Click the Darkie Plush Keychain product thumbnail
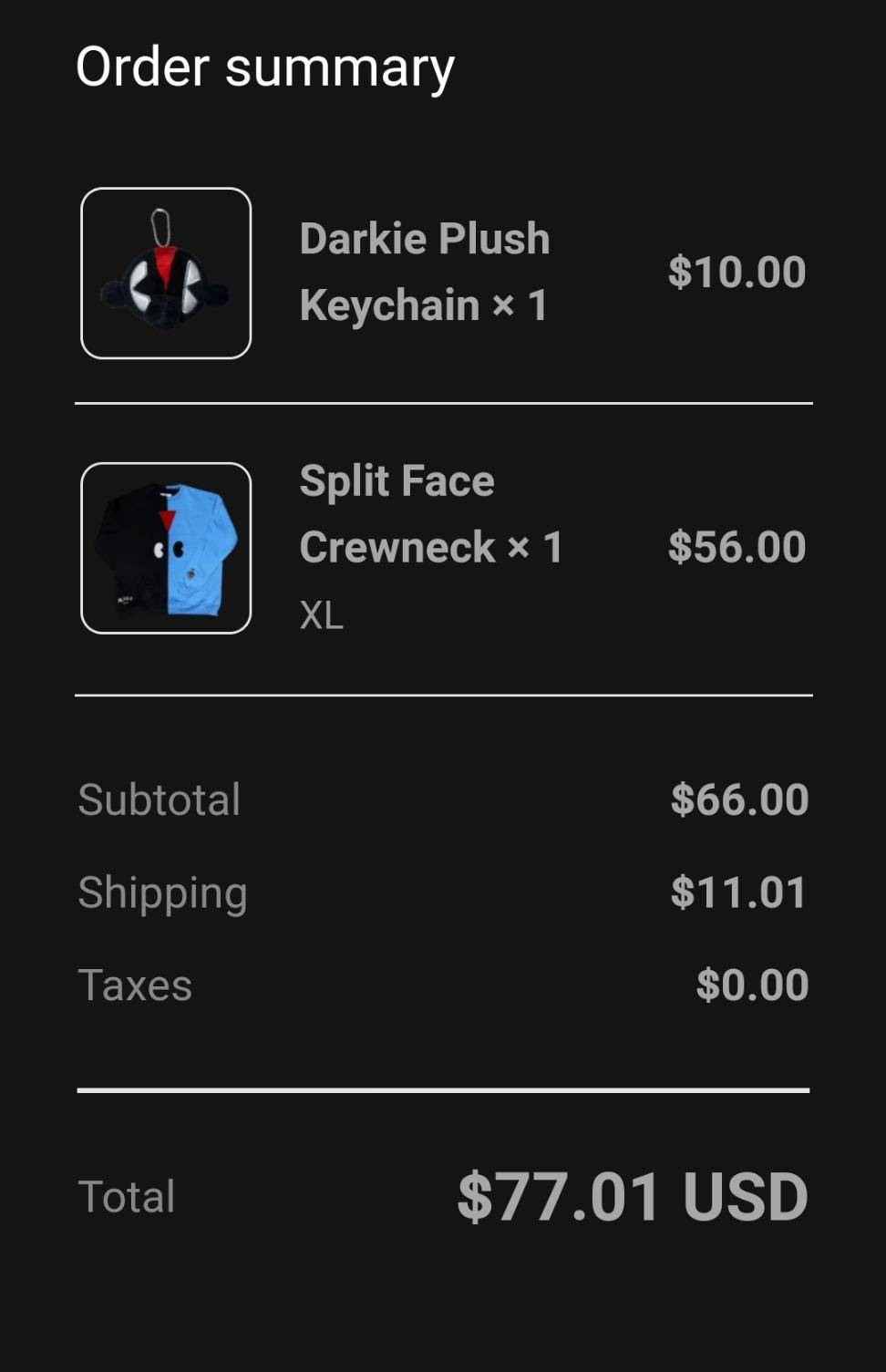The image size is (886, 1372). coord(167,271)
